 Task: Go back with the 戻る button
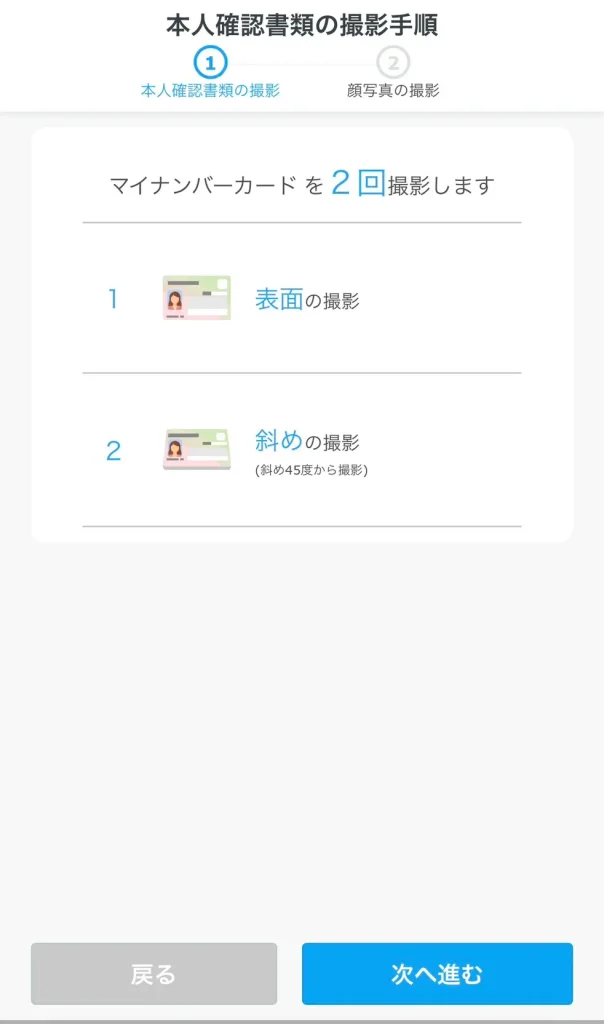click(x=154, y=973)
